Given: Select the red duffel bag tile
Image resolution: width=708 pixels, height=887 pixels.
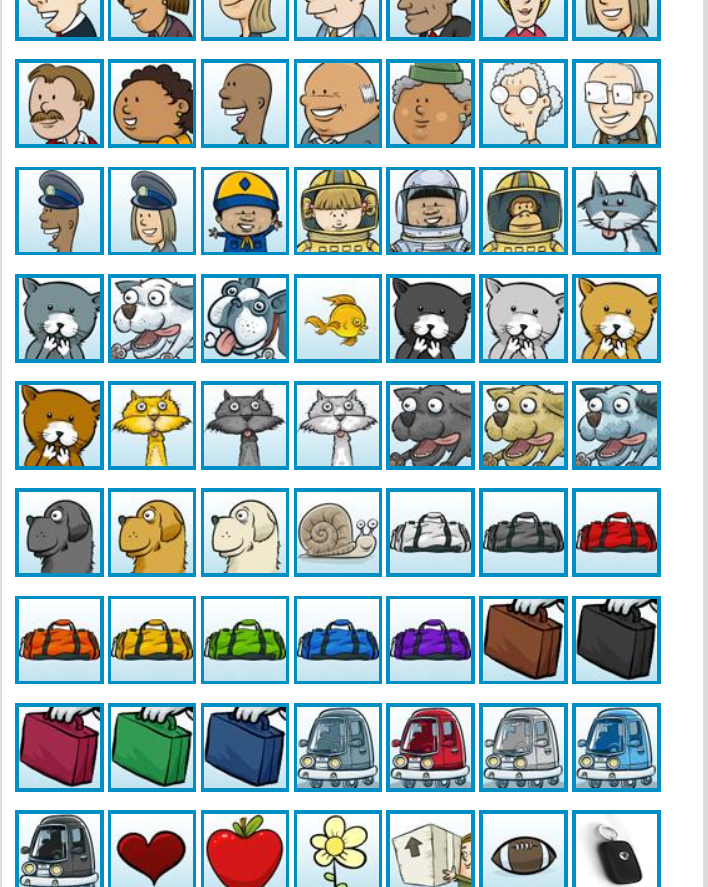Looking at the screenshot, I should pyautogui.click(x=616, y=533).
